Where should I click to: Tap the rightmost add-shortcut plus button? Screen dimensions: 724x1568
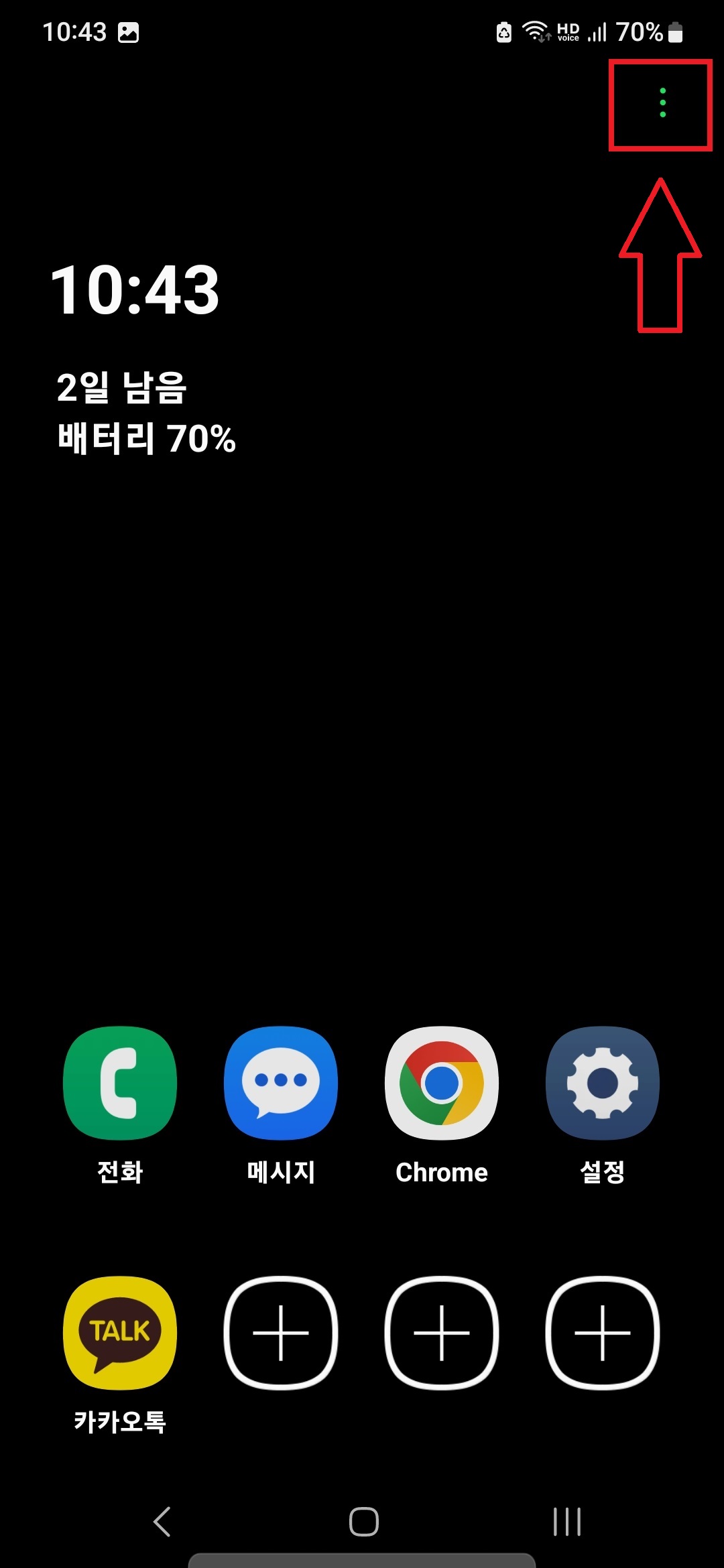click(602, 1332)
